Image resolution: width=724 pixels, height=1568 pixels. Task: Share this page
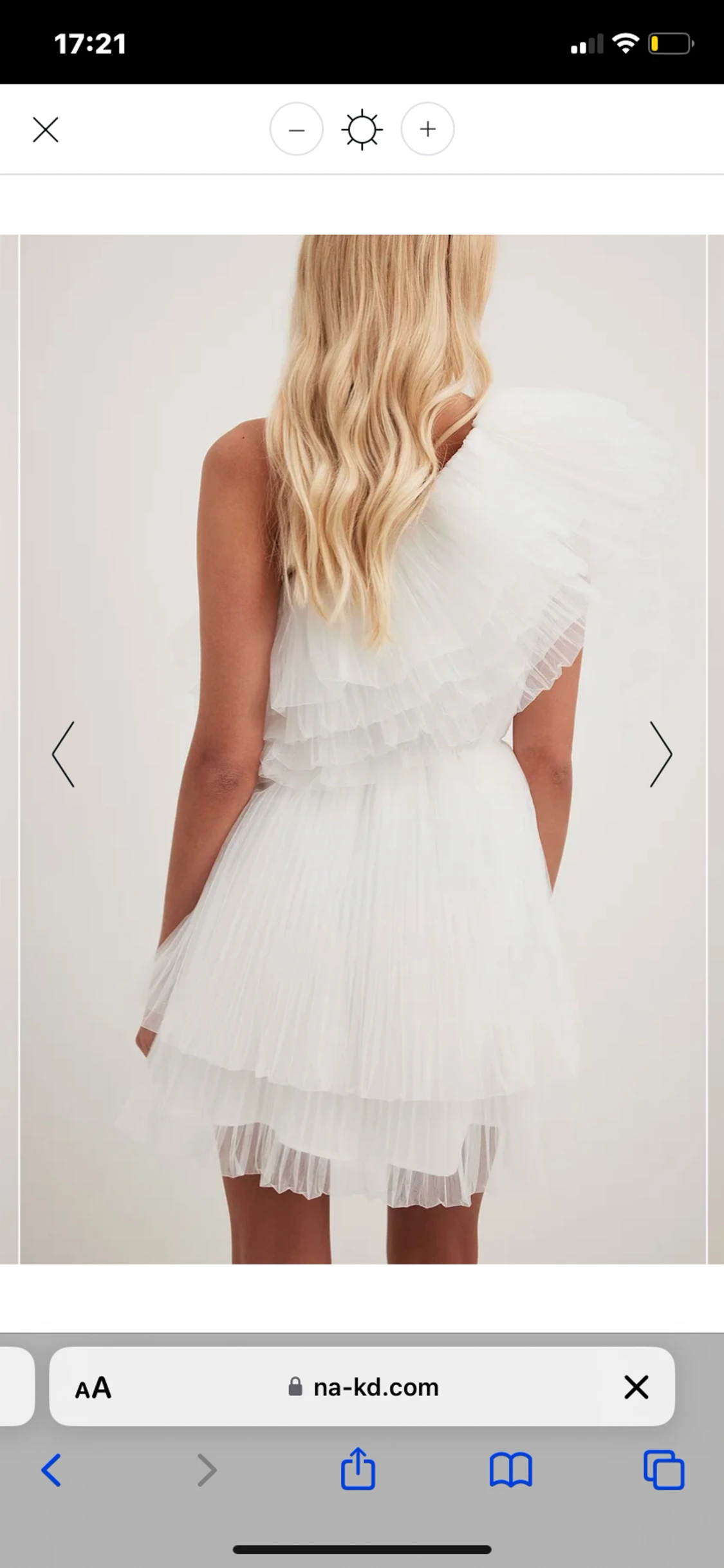[358, 1469]
